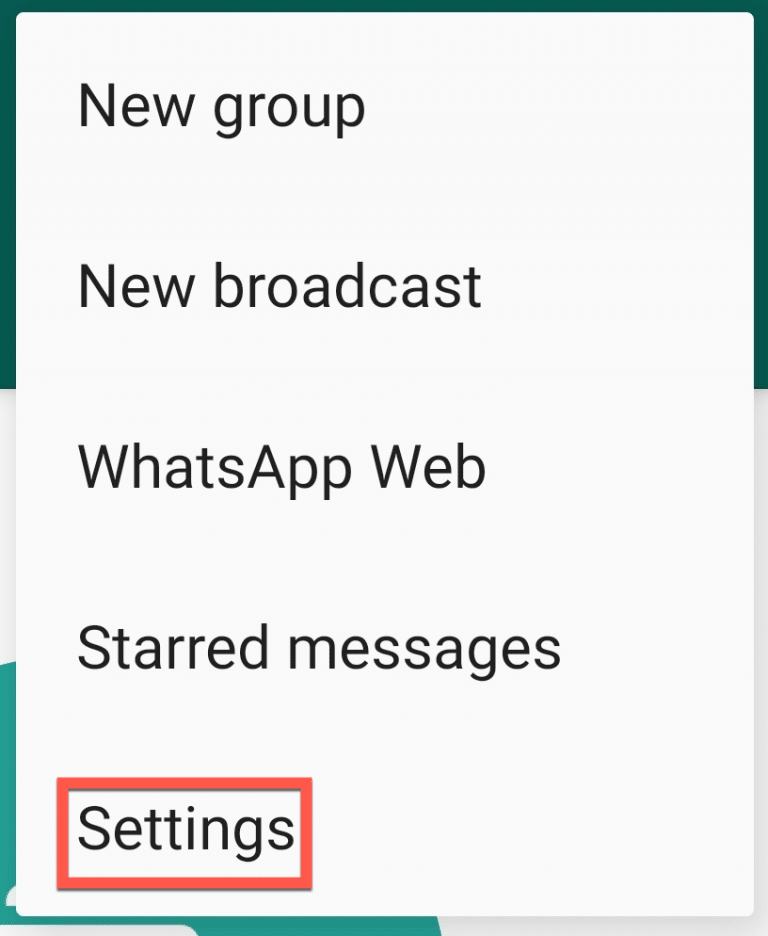Viewport: 768px width, 936px height.
Task: Open WhatsApp Web pairing option
Action: click(282, 466)
